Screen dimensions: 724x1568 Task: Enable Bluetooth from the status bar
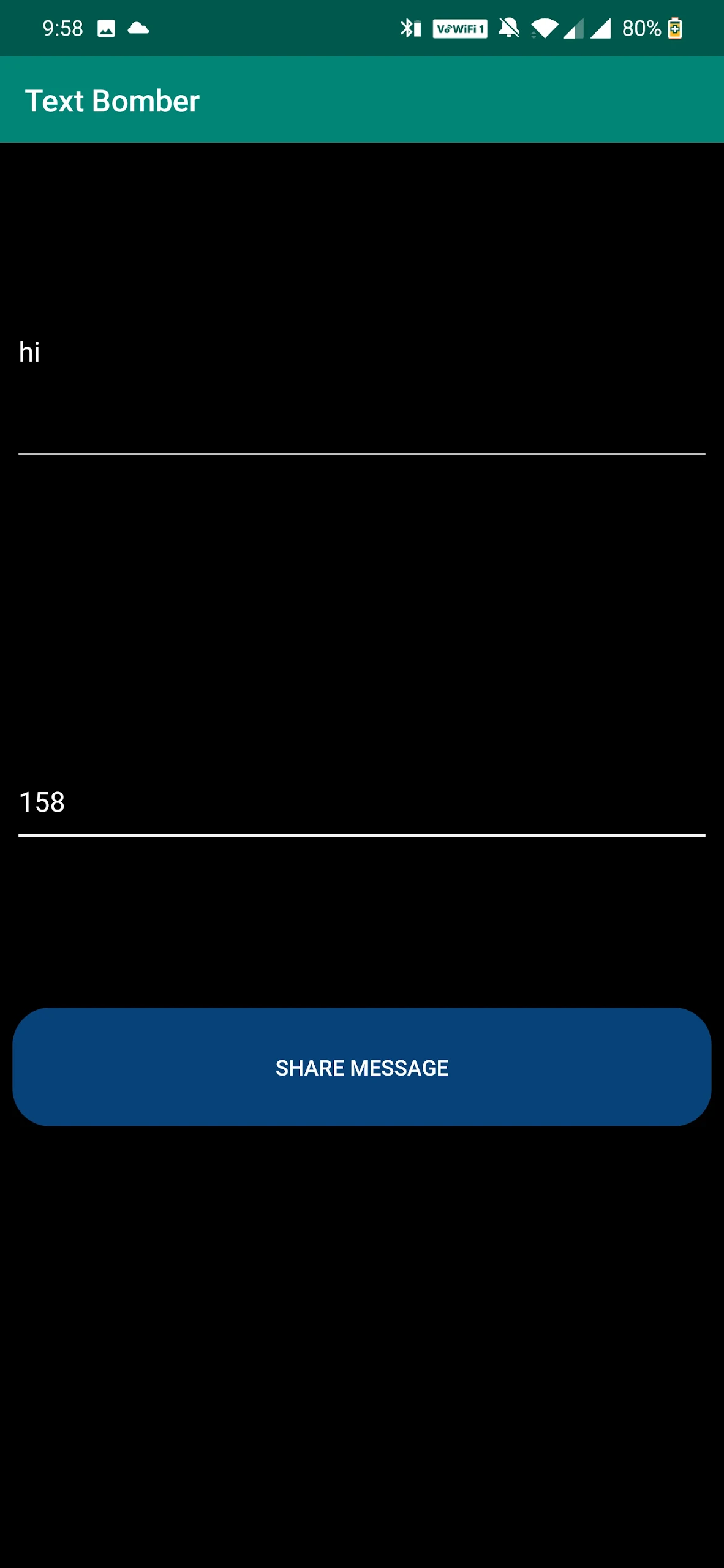coord(408,27)
